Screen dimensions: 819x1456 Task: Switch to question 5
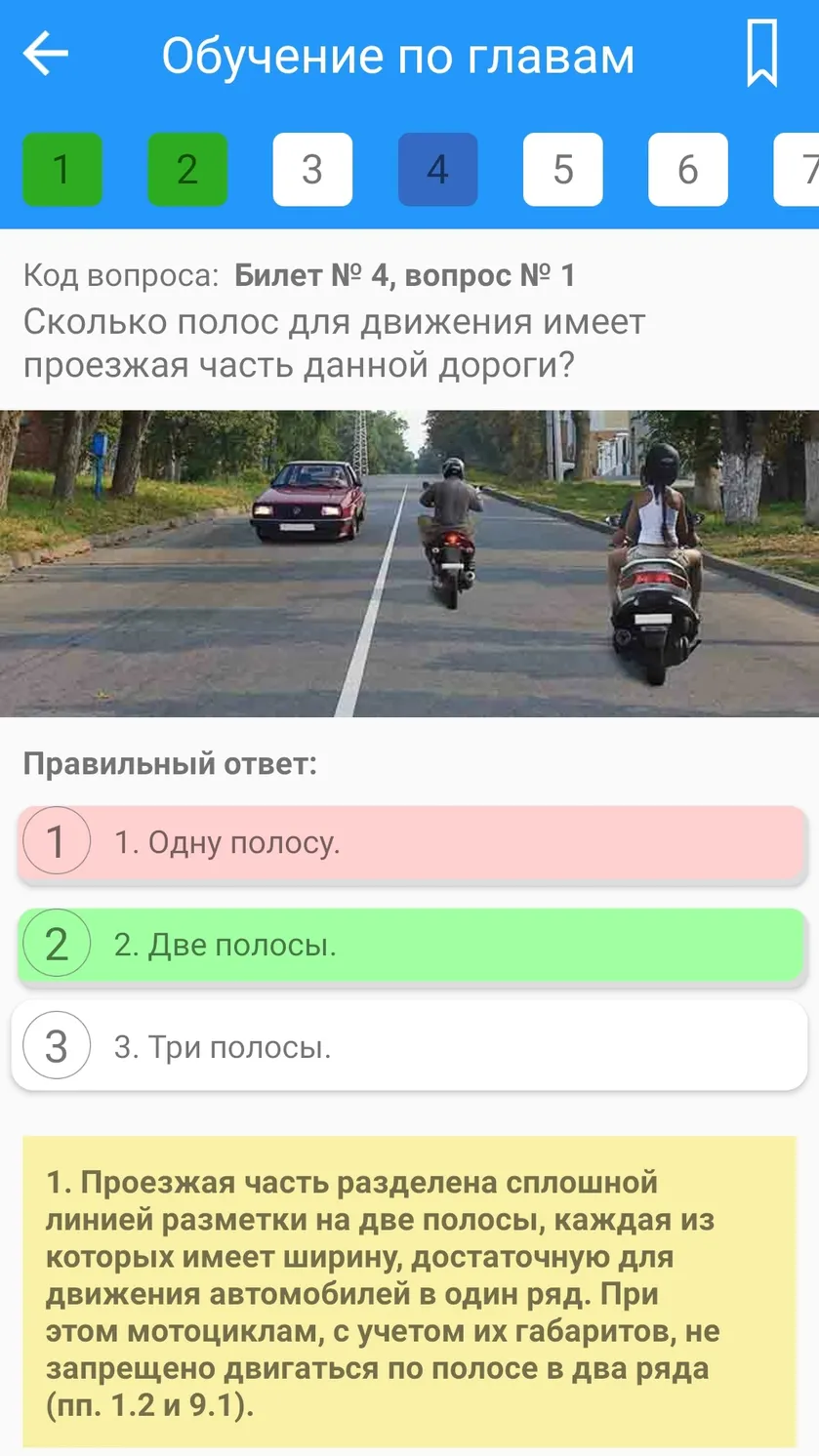pos(563,170)
